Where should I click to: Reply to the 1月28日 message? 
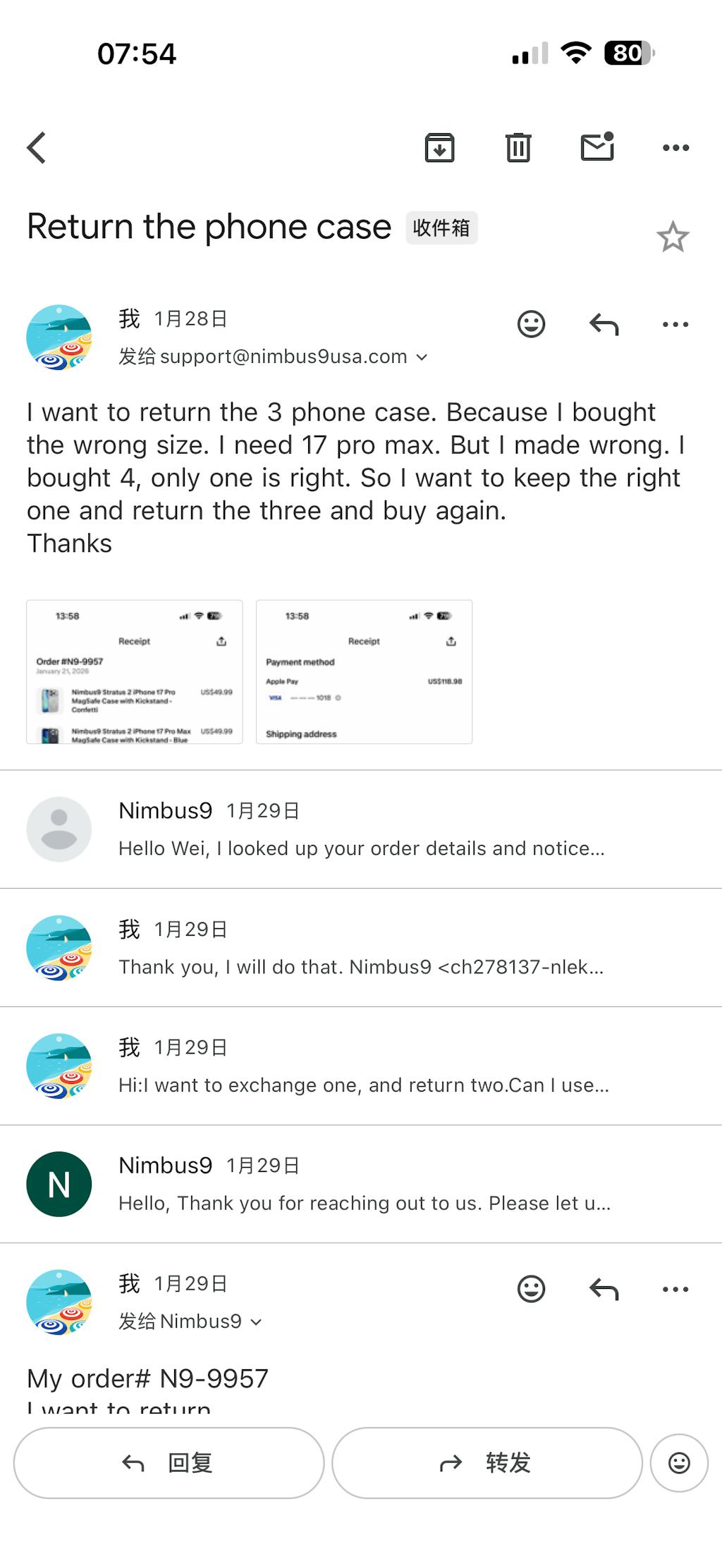click(x=604, y=324)
